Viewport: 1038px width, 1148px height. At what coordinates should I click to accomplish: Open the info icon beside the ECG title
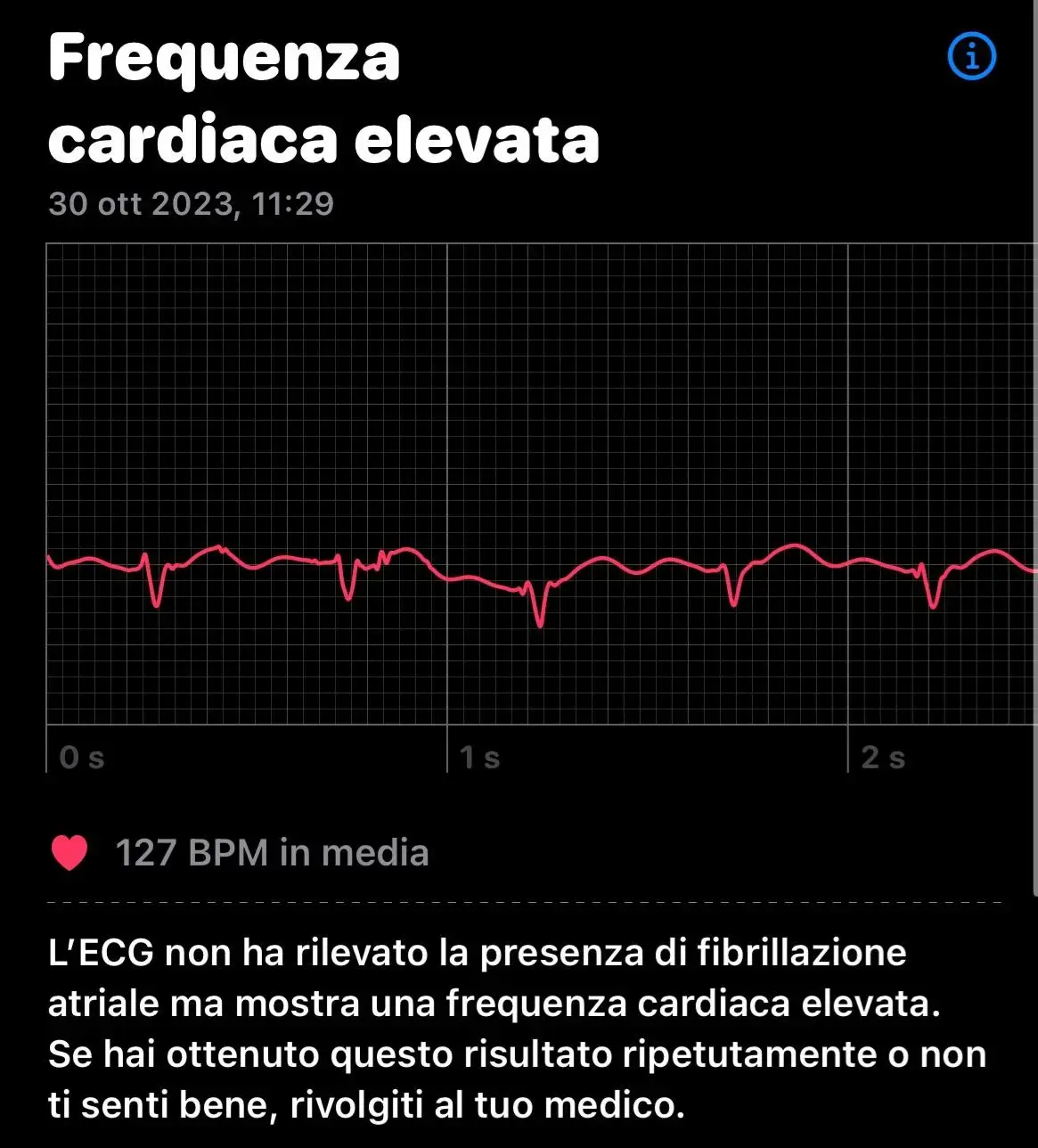(970, 57)
